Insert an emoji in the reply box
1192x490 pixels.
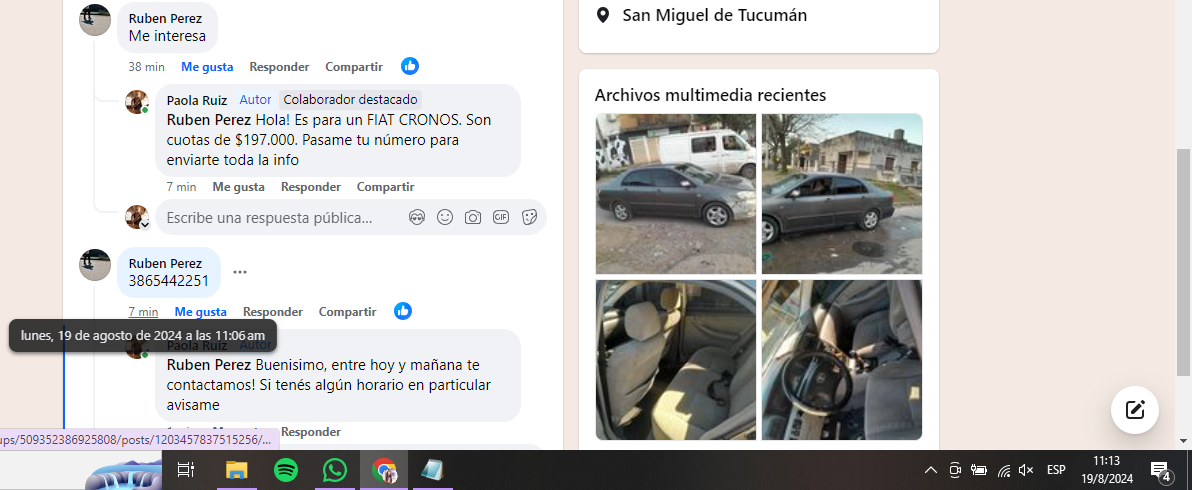point(445,217)
